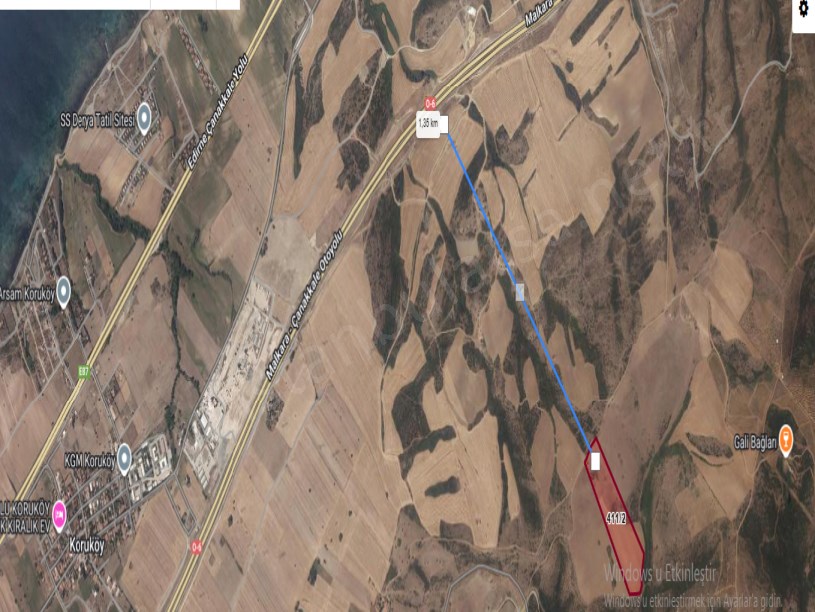
Task: Open the settings gear icon
Action: [x=803, y=9]
